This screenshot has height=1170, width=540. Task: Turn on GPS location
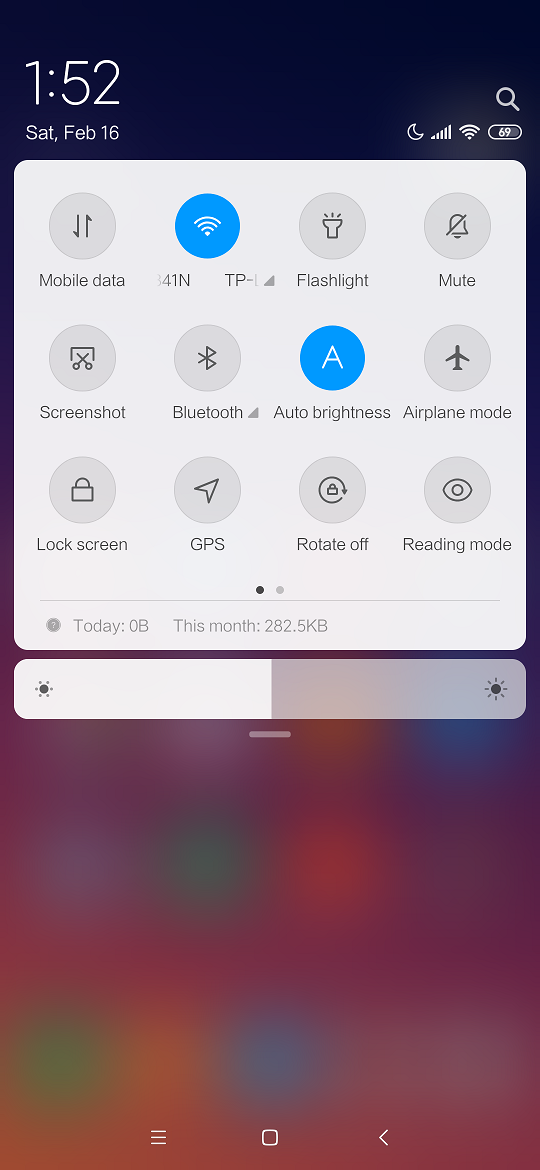click(207, 490)
